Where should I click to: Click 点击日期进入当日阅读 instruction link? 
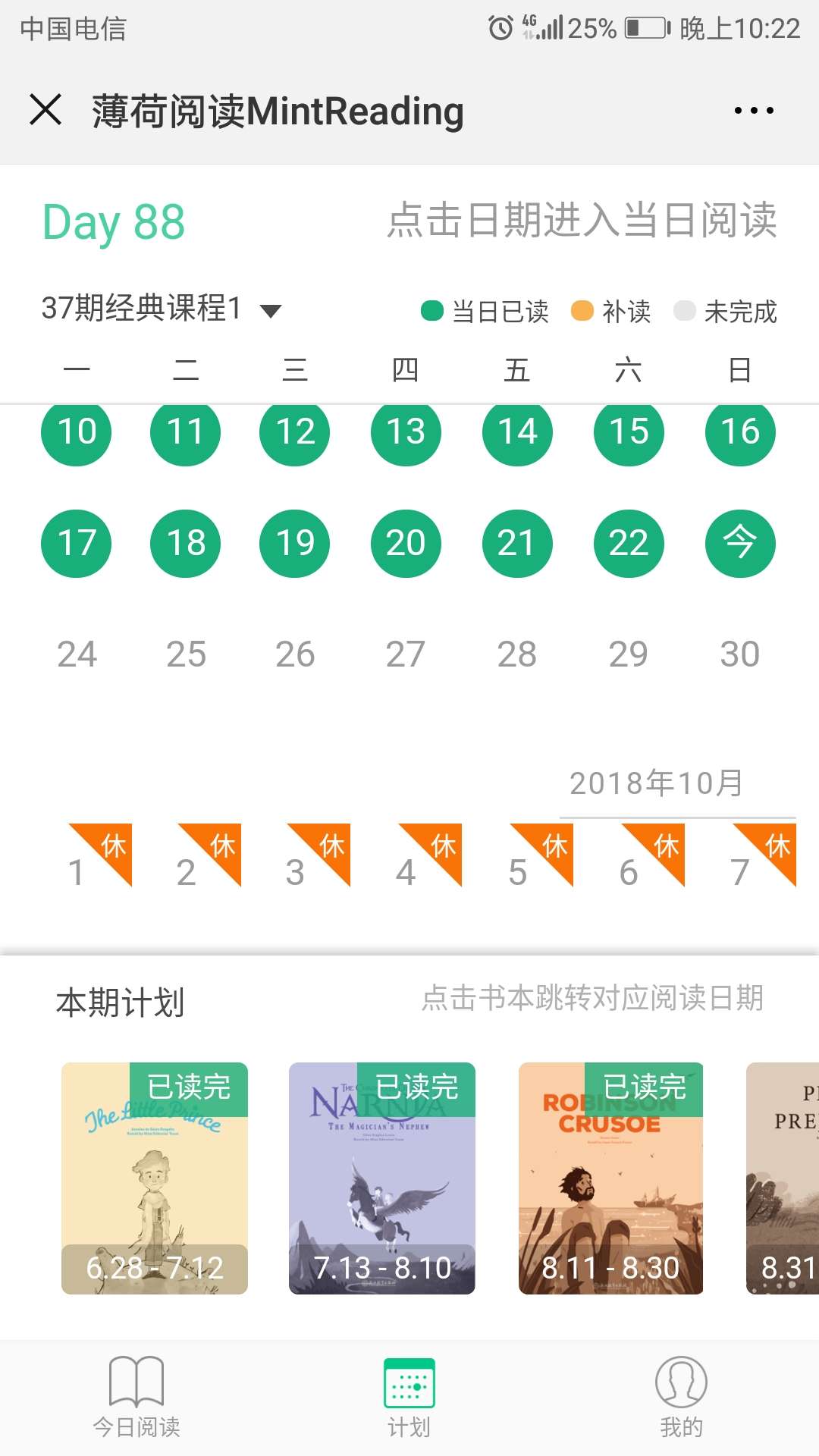(x=582, y=221)
